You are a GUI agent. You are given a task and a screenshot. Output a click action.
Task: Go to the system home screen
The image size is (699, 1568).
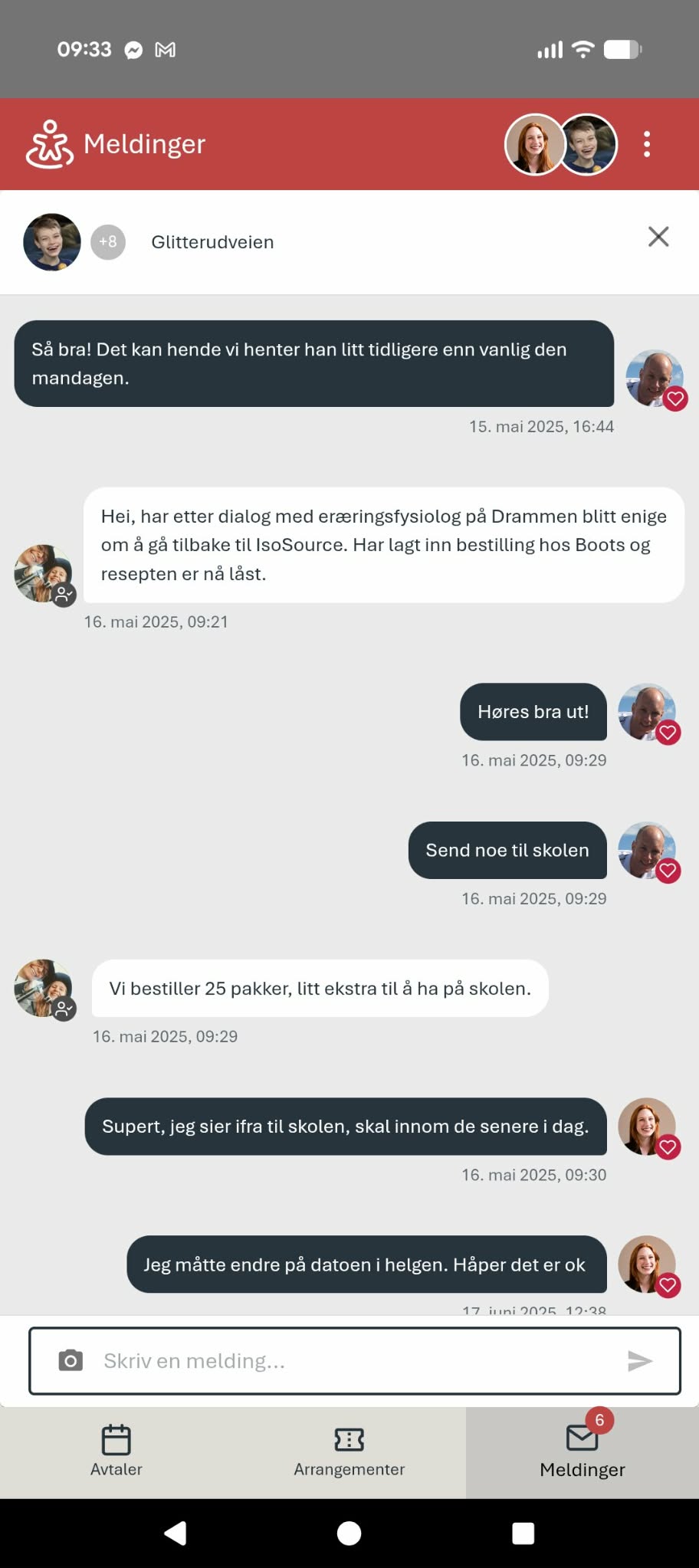(x=349, y=1533)
